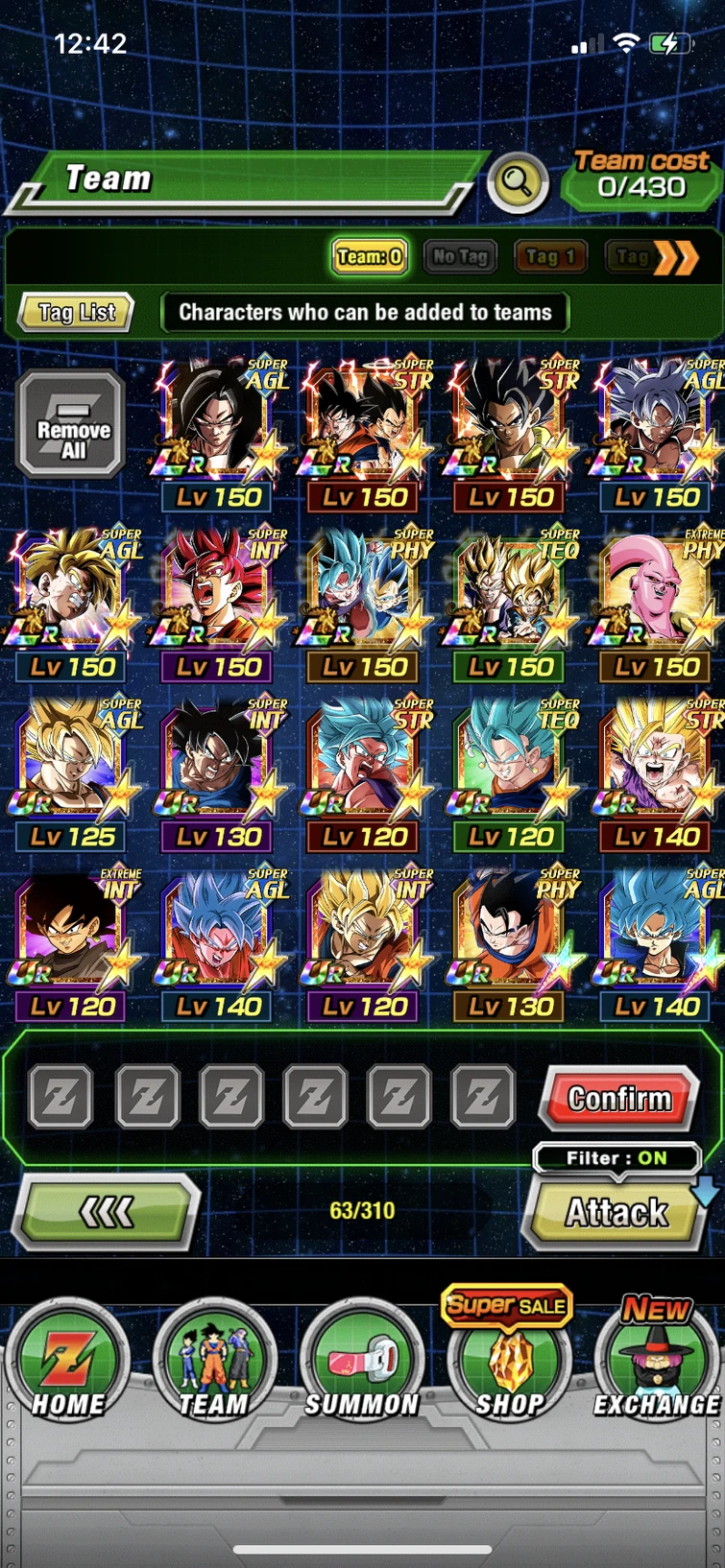Open the Filter: ON setting

pos(616,1158)
